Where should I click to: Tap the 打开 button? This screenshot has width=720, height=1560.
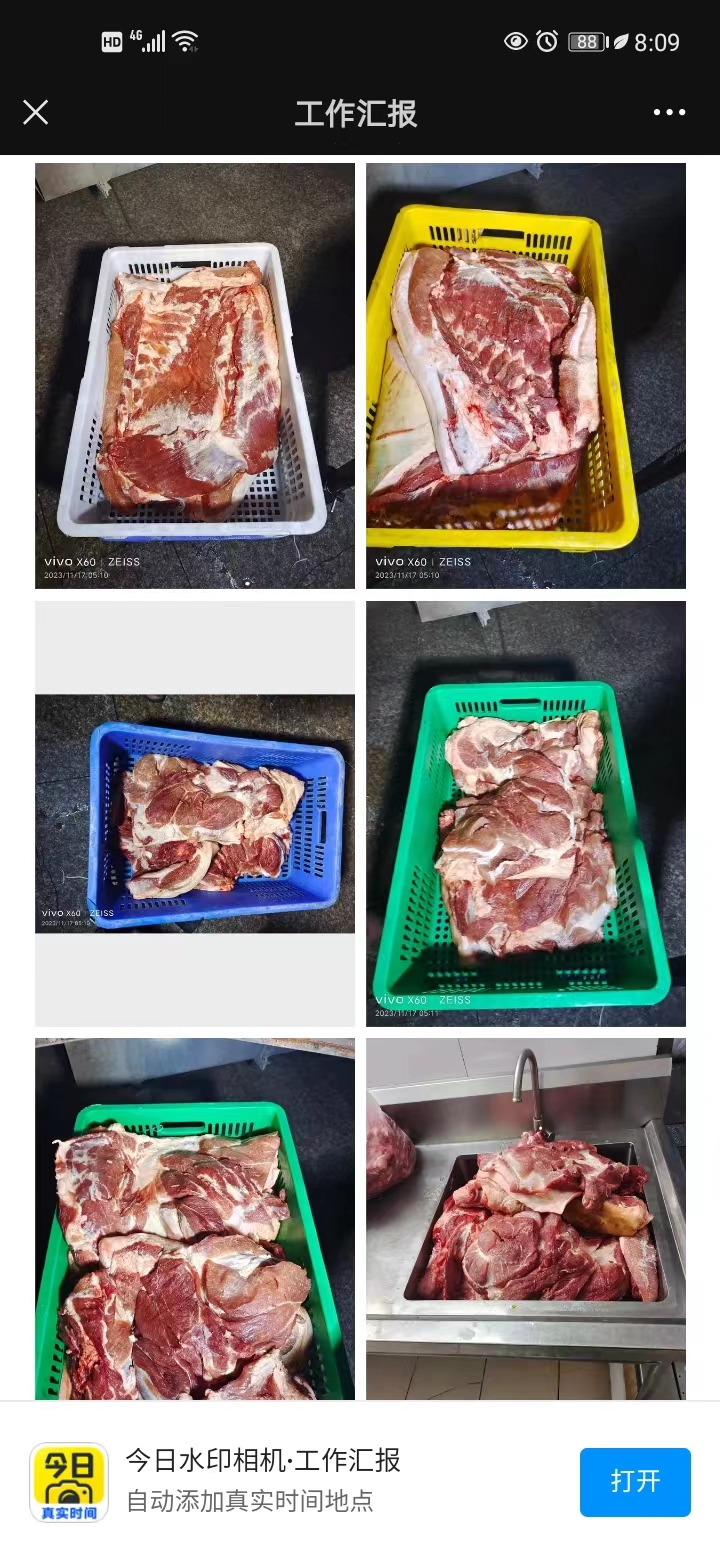[x=635, y=1481]
